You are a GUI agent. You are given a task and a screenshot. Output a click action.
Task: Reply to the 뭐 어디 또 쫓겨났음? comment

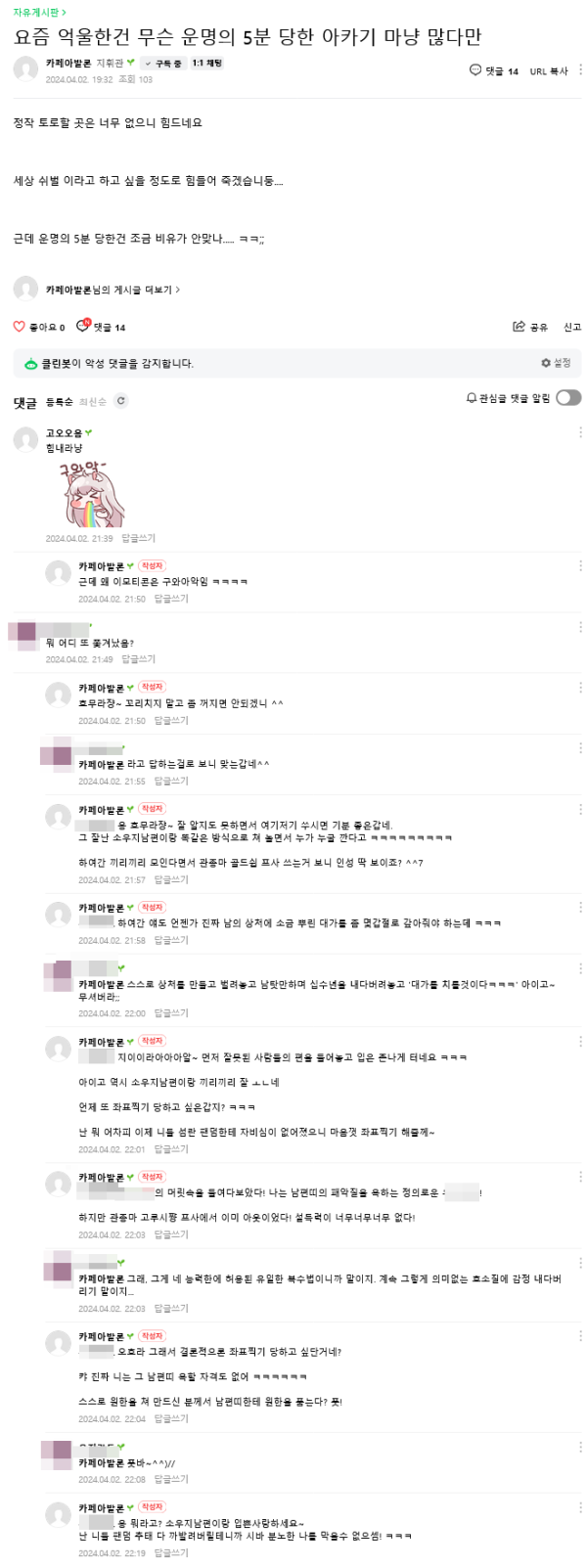pos(138,659)
